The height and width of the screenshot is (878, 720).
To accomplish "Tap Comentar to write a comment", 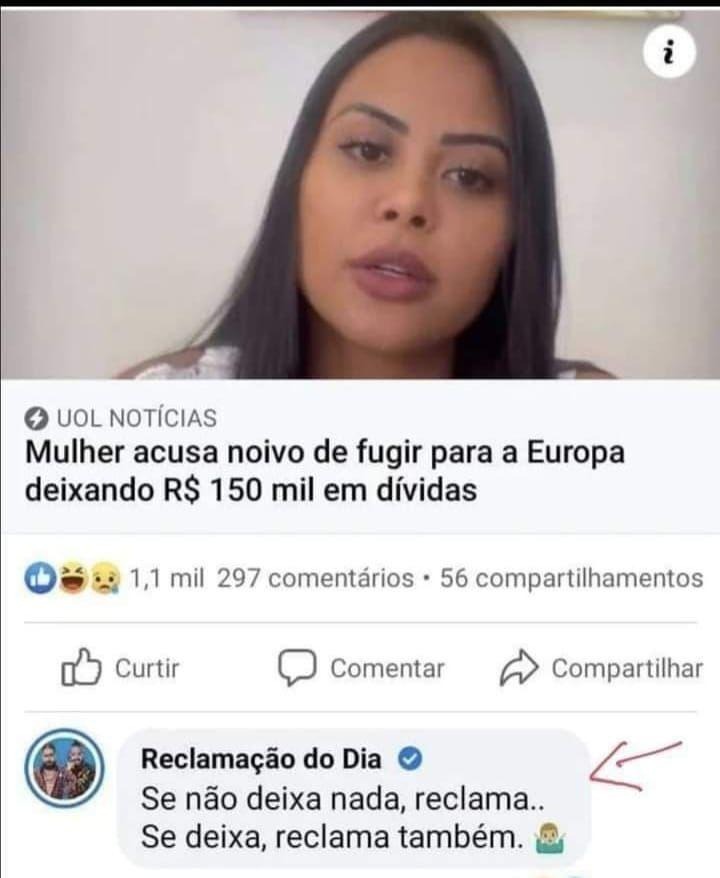I will (362, 668).
